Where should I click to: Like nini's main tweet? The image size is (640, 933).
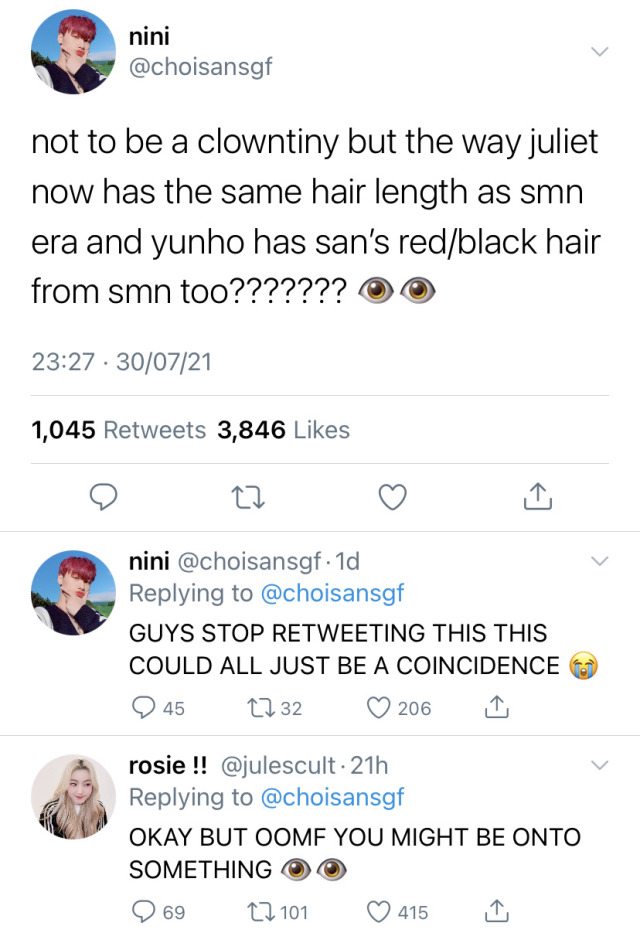click(394, 495)
